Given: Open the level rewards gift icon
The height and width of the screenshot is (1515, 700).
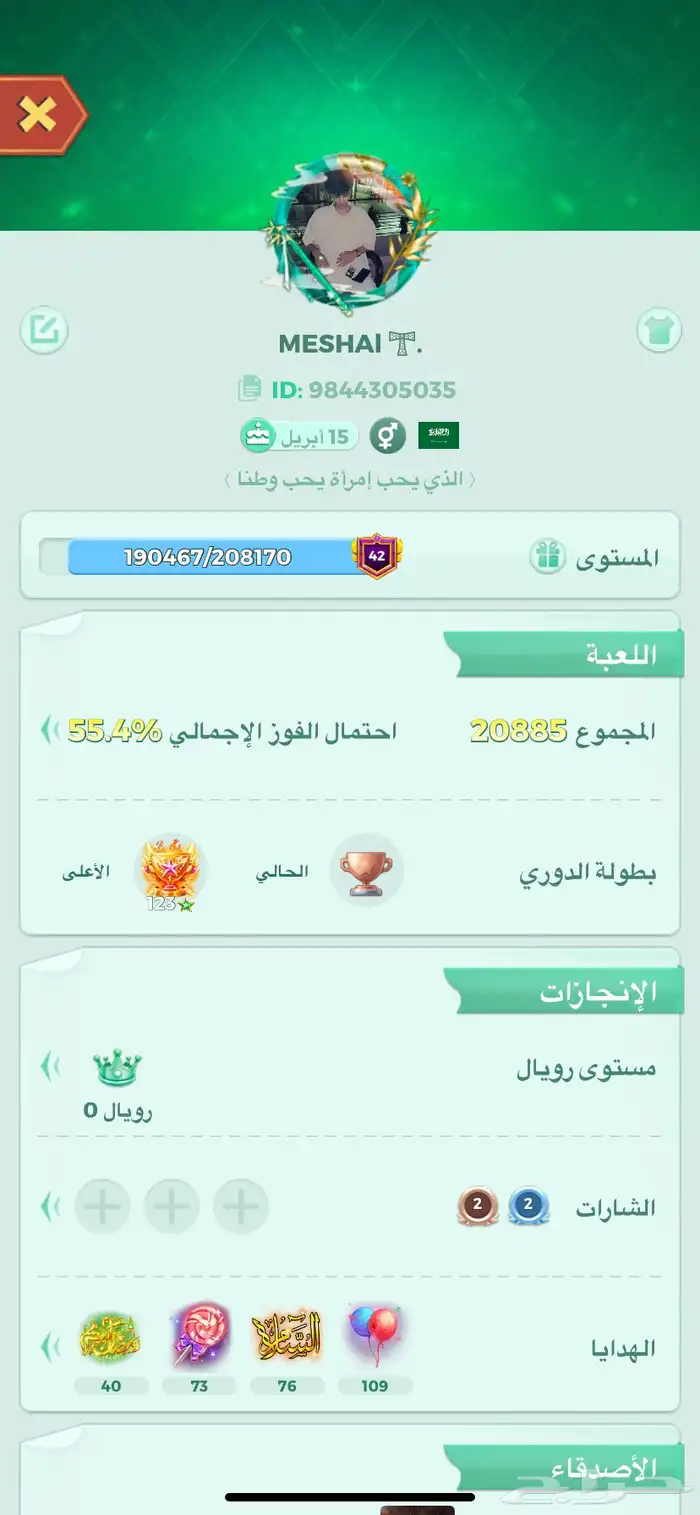Looking at the screenshot, I should tap(547, 557).
